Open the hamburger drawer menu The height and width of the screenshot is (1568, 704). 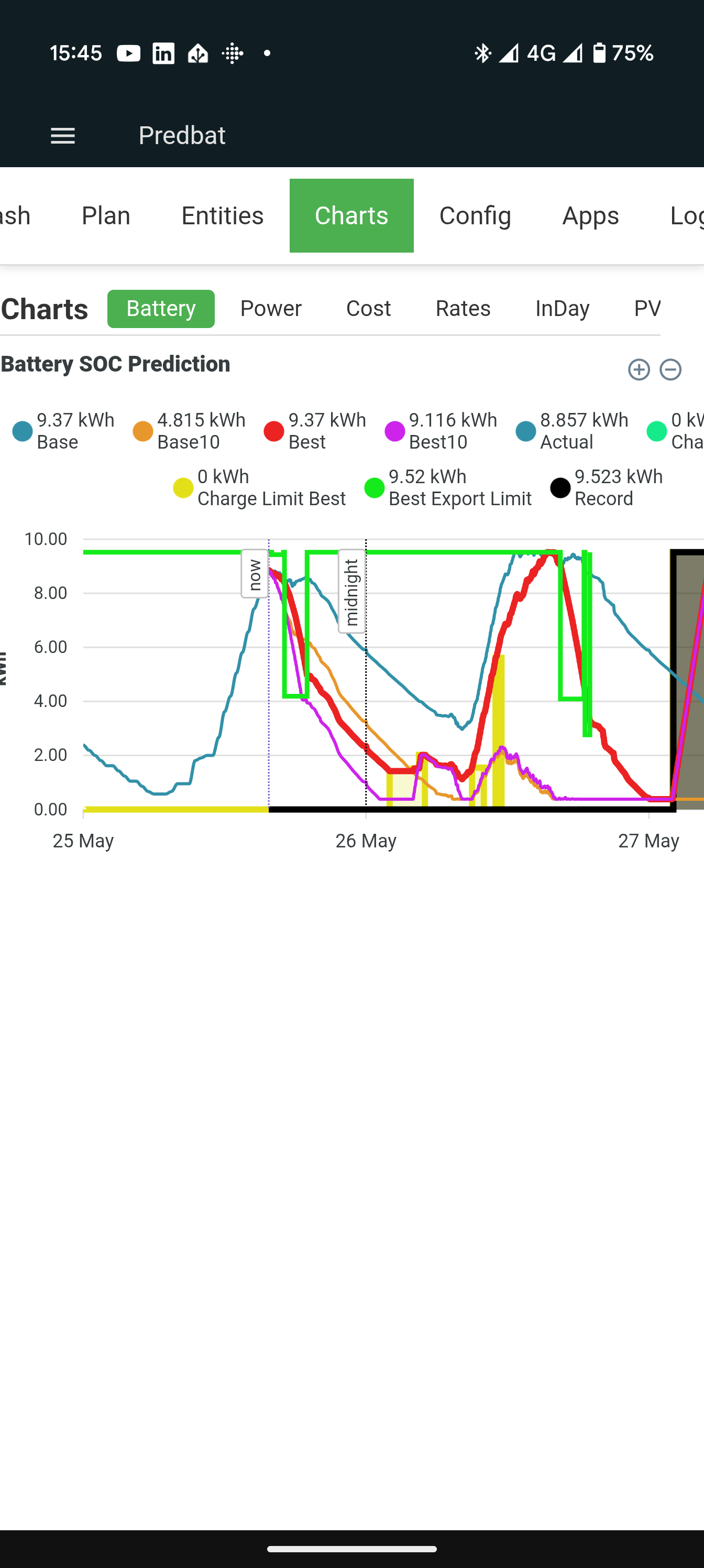point(63,136)
